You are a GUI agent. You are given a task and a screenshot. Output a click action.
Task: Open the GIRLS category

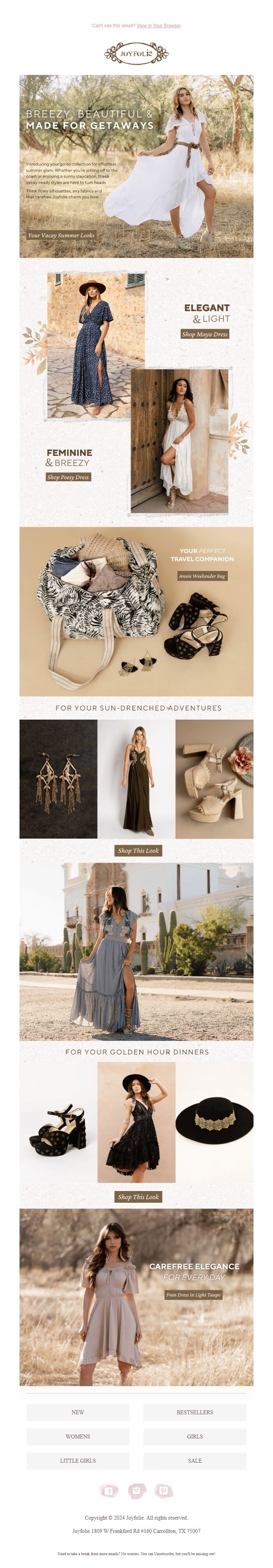195,1436
